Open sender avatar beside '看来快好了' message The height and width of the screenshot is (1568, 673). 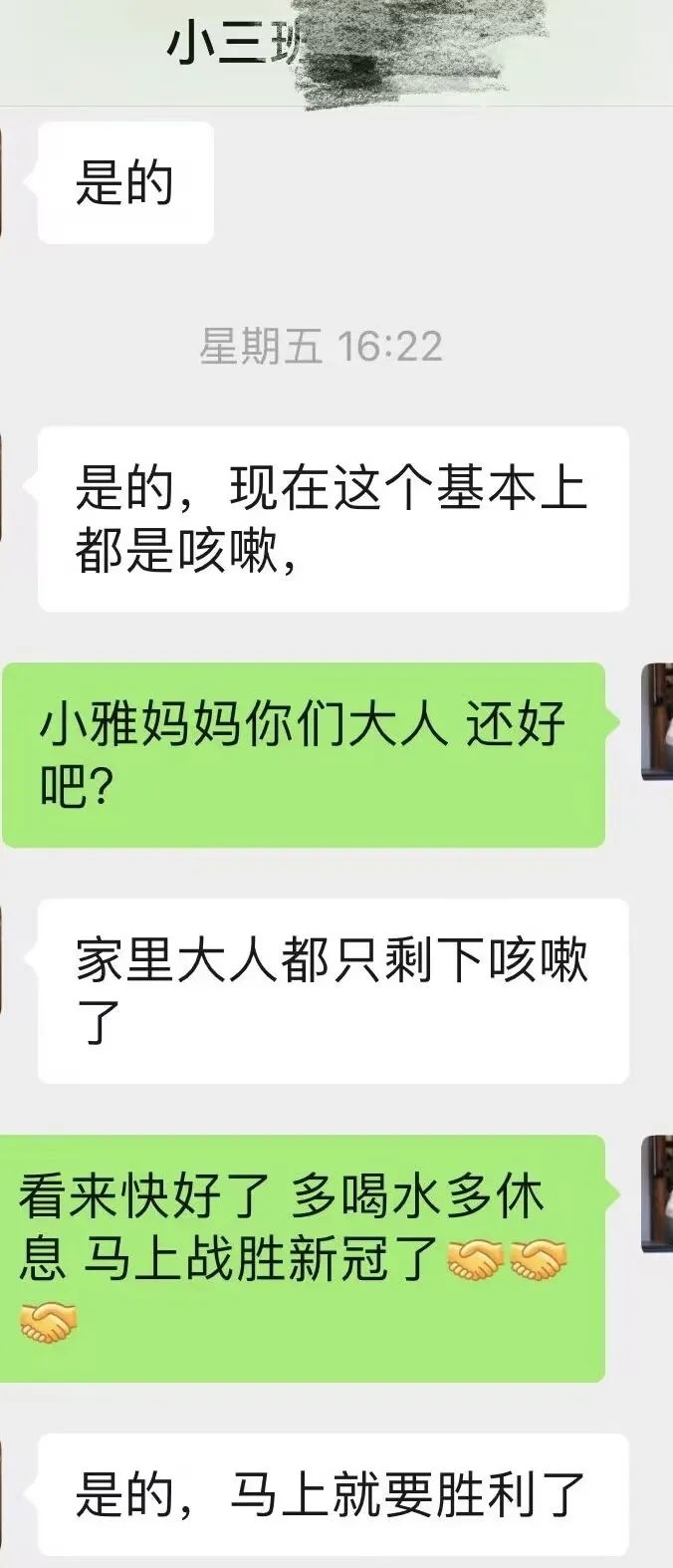[x=658, y=1193]
